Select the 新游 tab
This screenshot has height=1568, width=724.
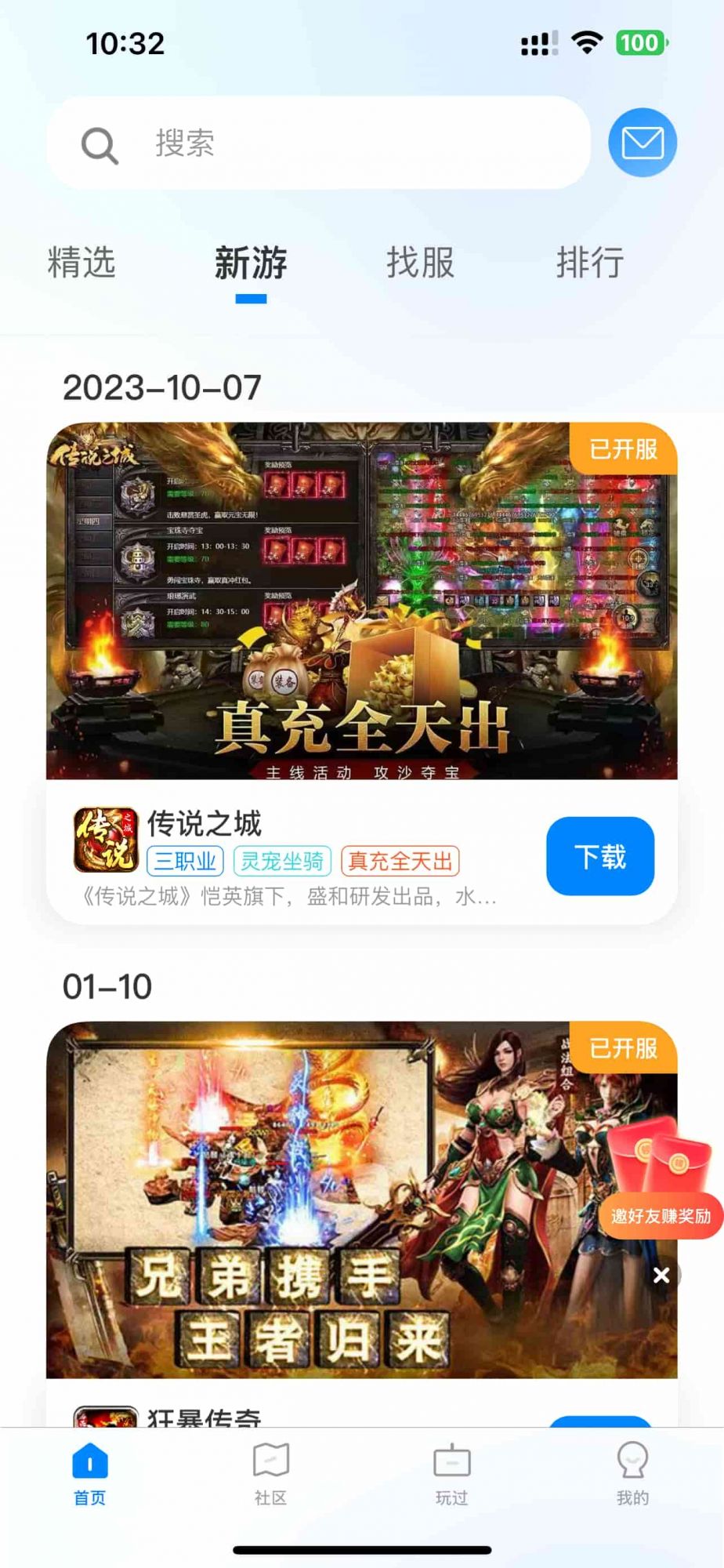coord(251,262)
